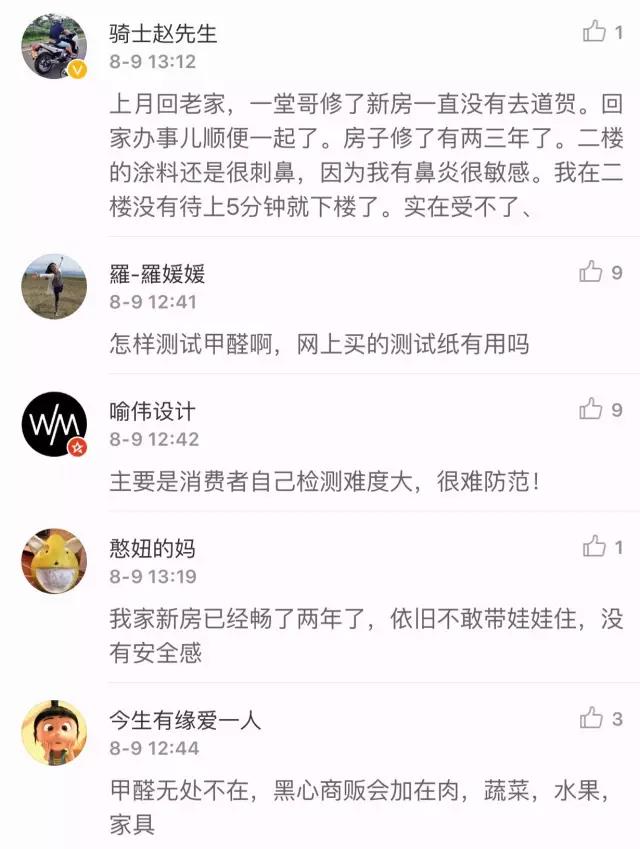Visit the 喻伟设计 username link
The height and width of the screenshot is (849, 640).
(x=152, y=411)
